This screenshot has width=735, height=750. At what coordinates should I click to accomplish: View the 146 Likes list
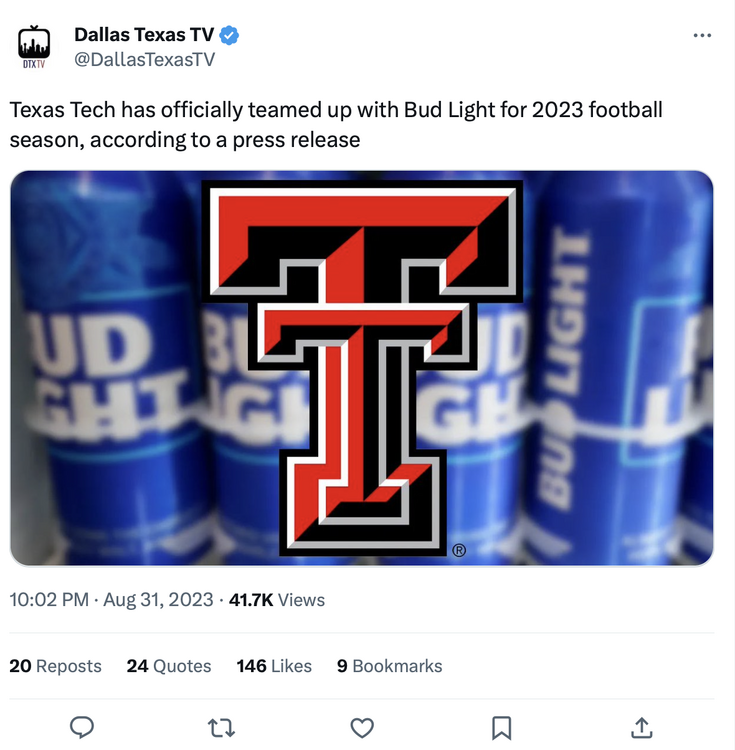click(x=274, y=666)
